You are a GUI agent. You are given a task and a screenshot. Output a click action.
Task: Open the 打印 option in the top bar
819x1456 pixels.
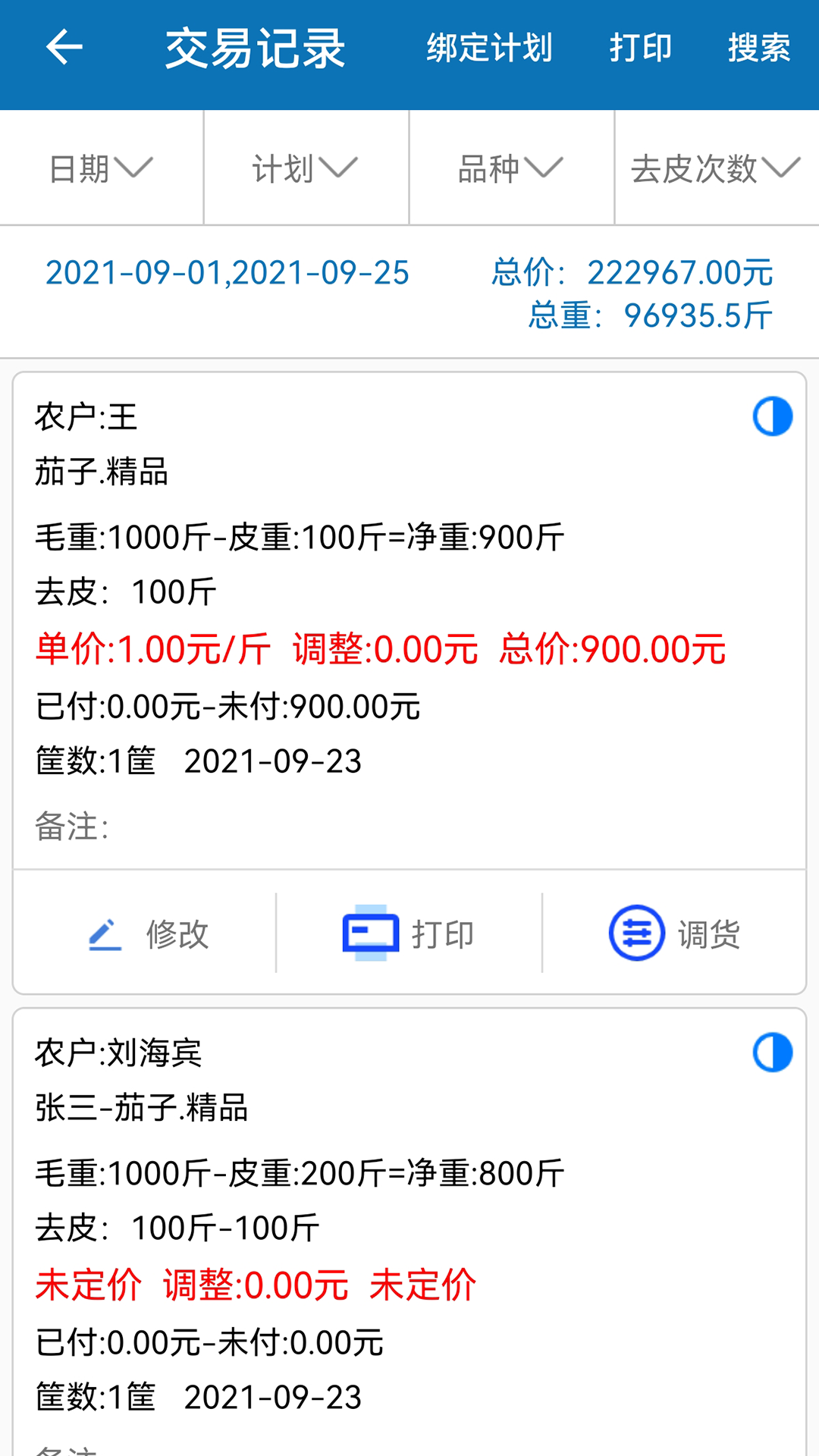pos(641,47)
